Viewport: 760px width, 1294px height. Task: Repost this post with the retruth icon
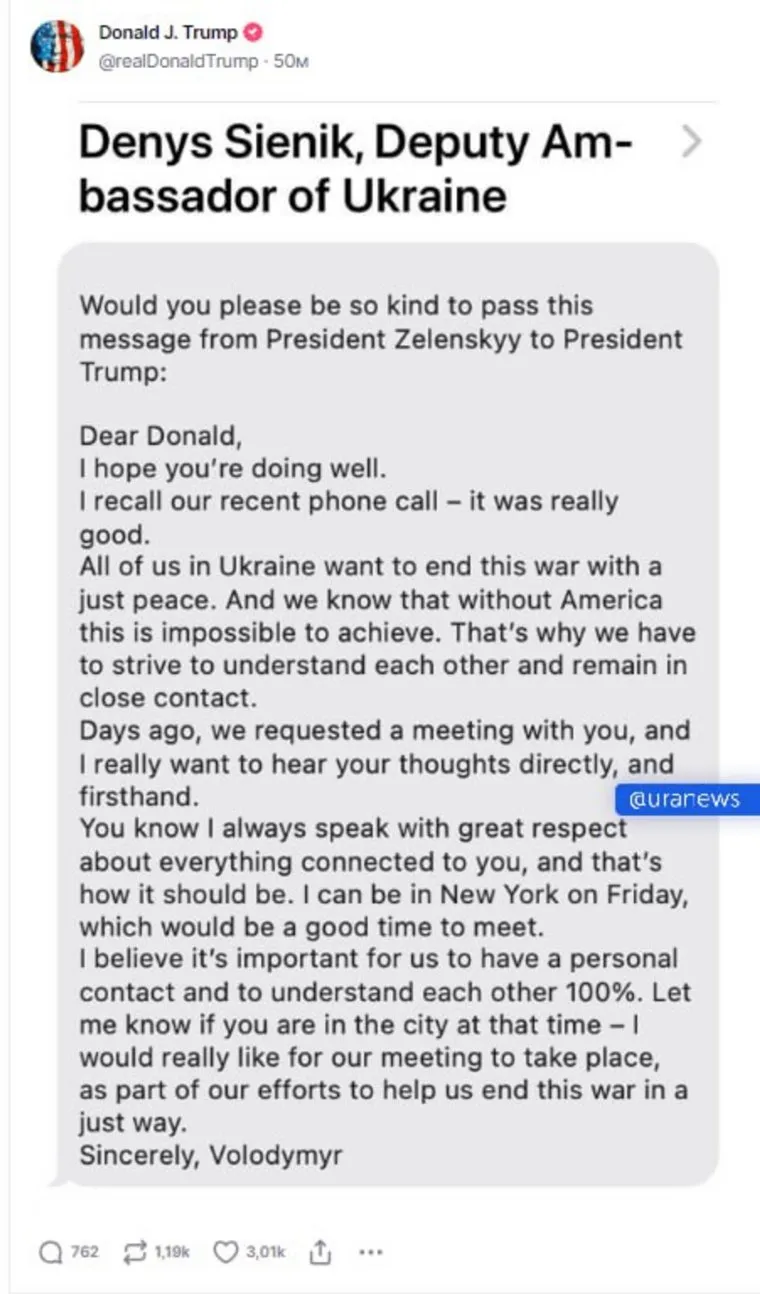coord(133,1251)
